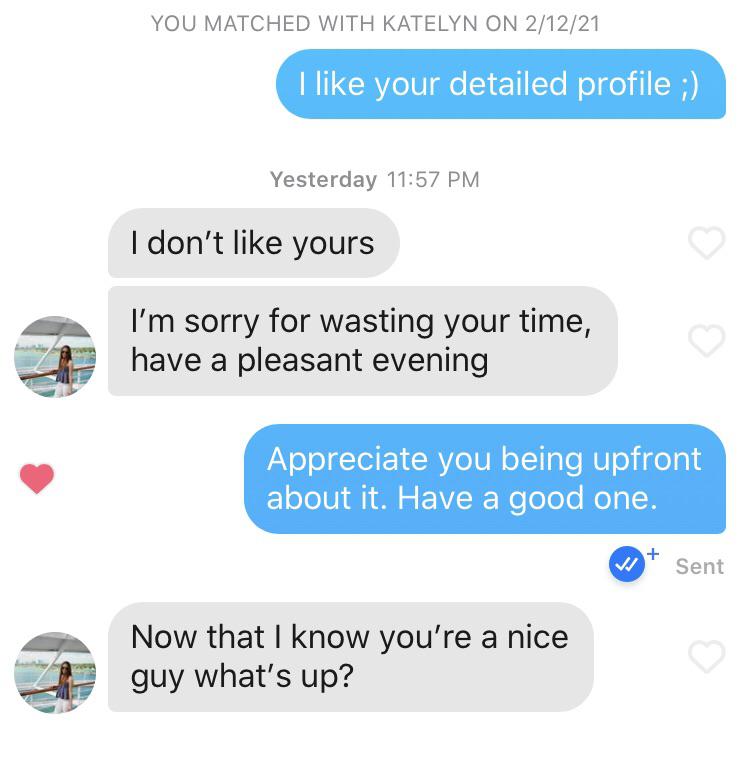This screenshot has width=750, height=768.
Task: Tap the red heart on "Appreciate you being upfront"
Action: coord(37,479)
